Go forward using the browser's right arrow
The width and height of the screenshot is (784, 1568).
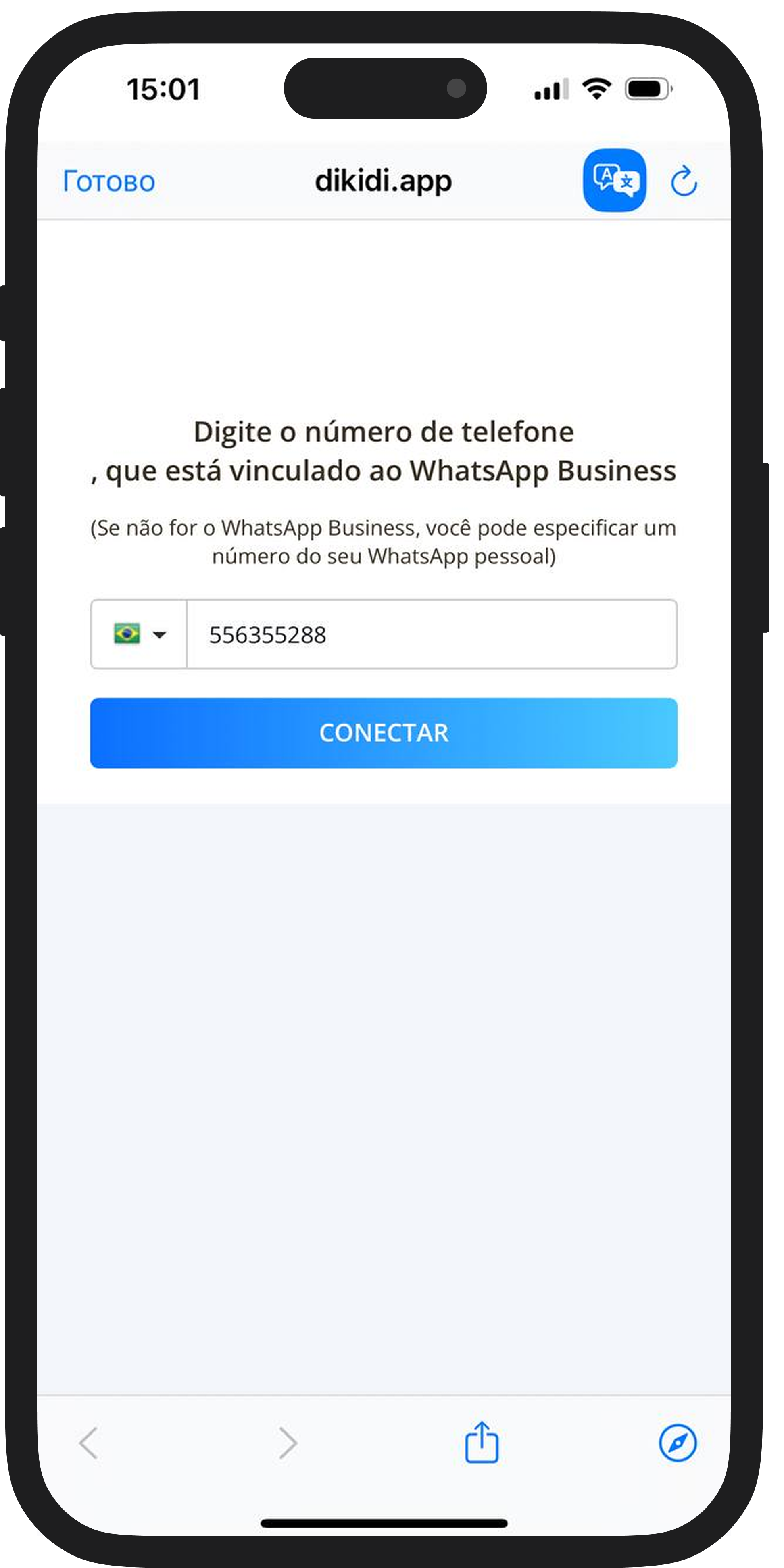[x=287, y=1443]
